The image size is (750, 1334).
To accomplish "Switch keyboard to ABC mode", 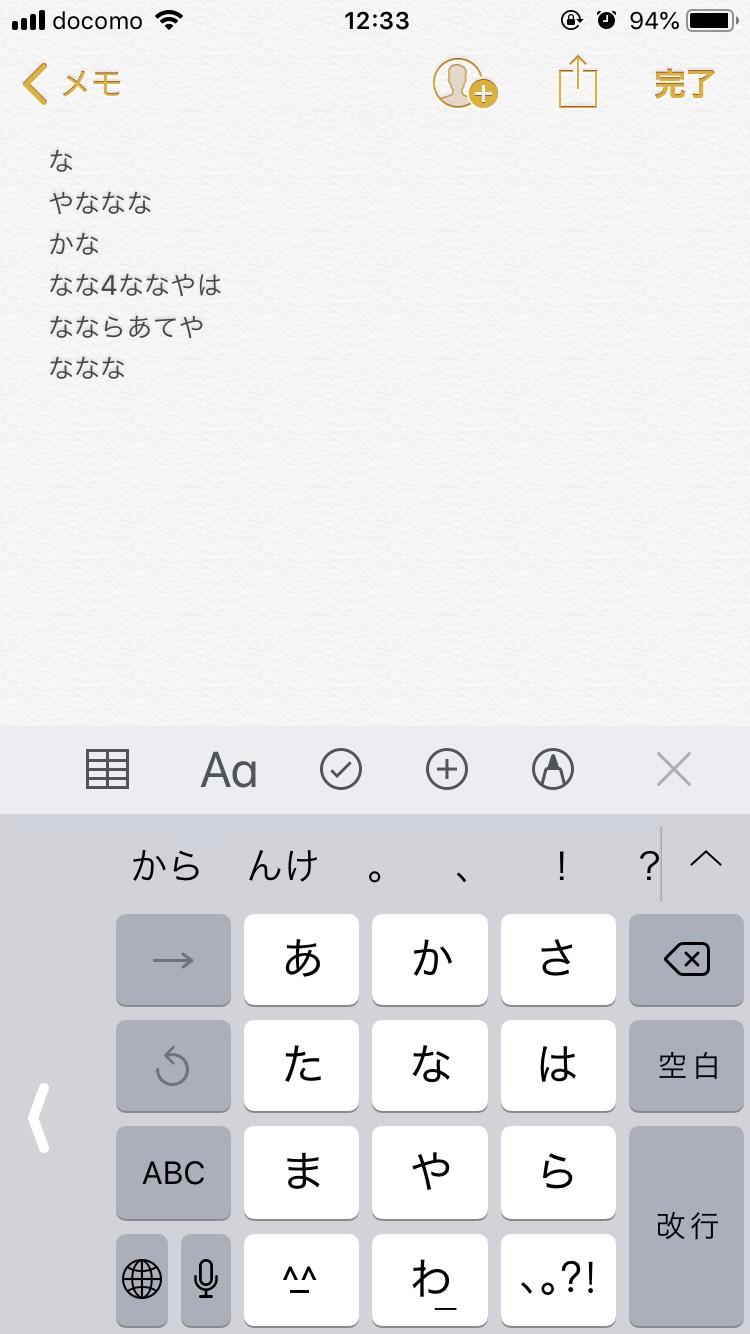I will [173, 1172].
